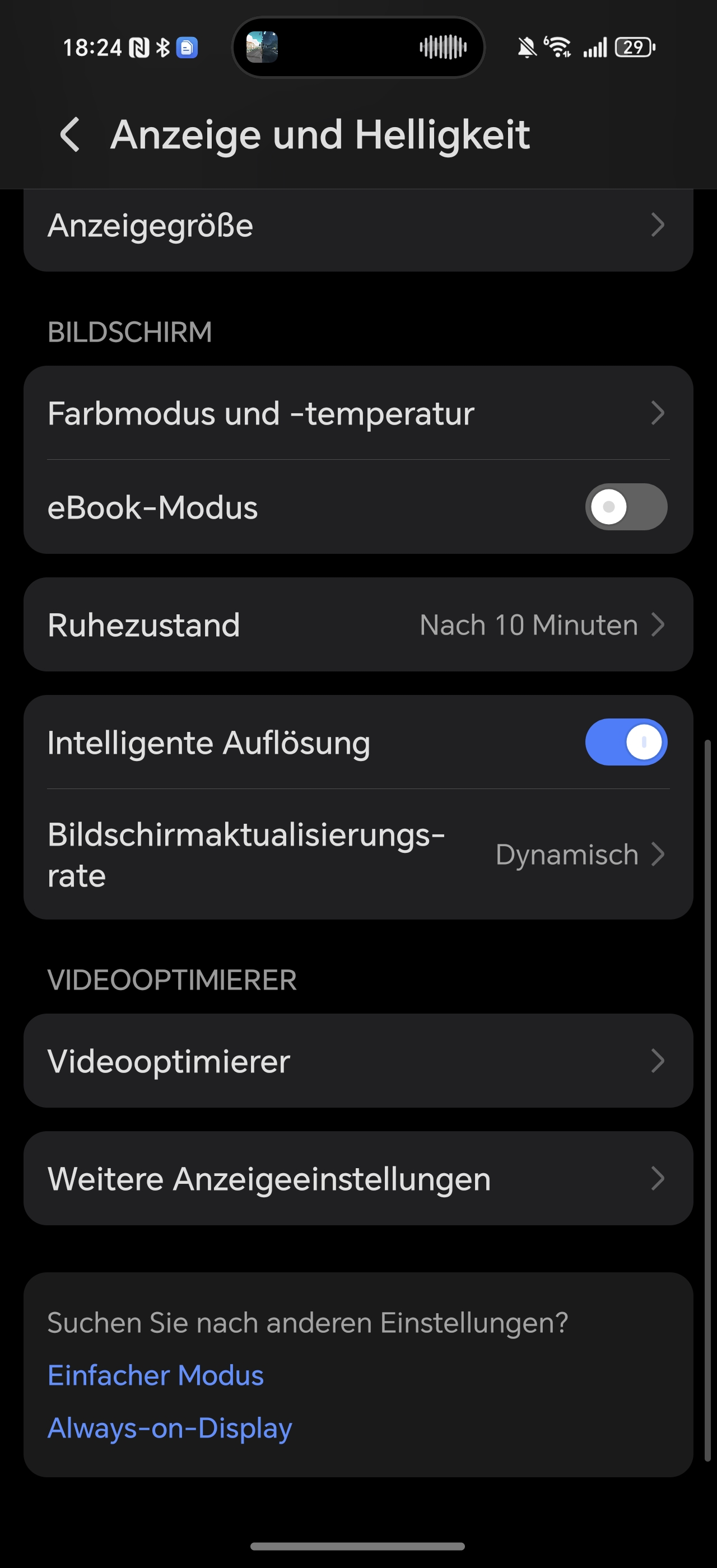Open Ruhezustand timeout setting
This screenshot has height=1568, width=717.
pyautogui.click(x=358, y=624)
